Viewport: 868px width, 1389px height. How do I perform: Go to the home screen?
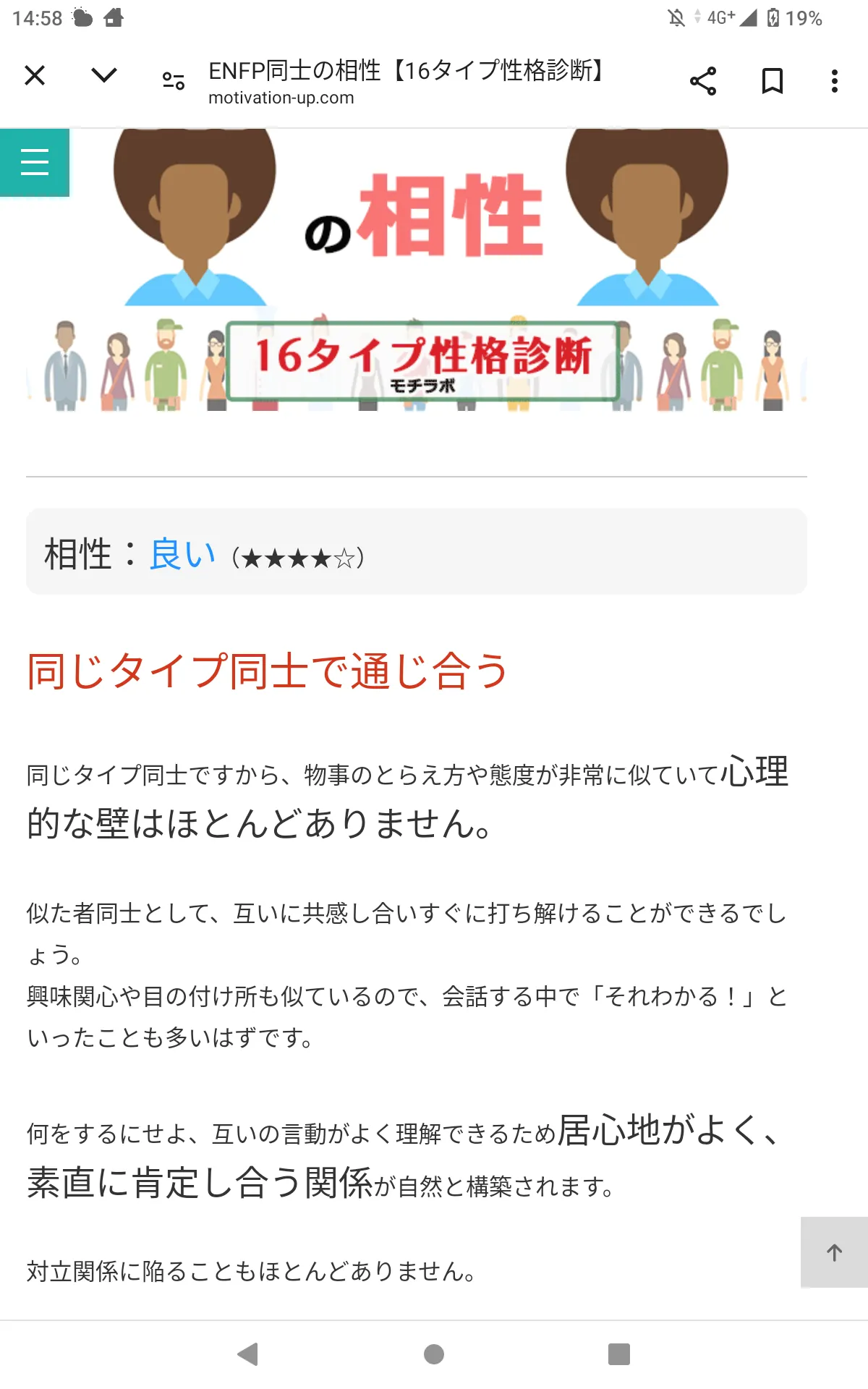(x=434, y=1354)
